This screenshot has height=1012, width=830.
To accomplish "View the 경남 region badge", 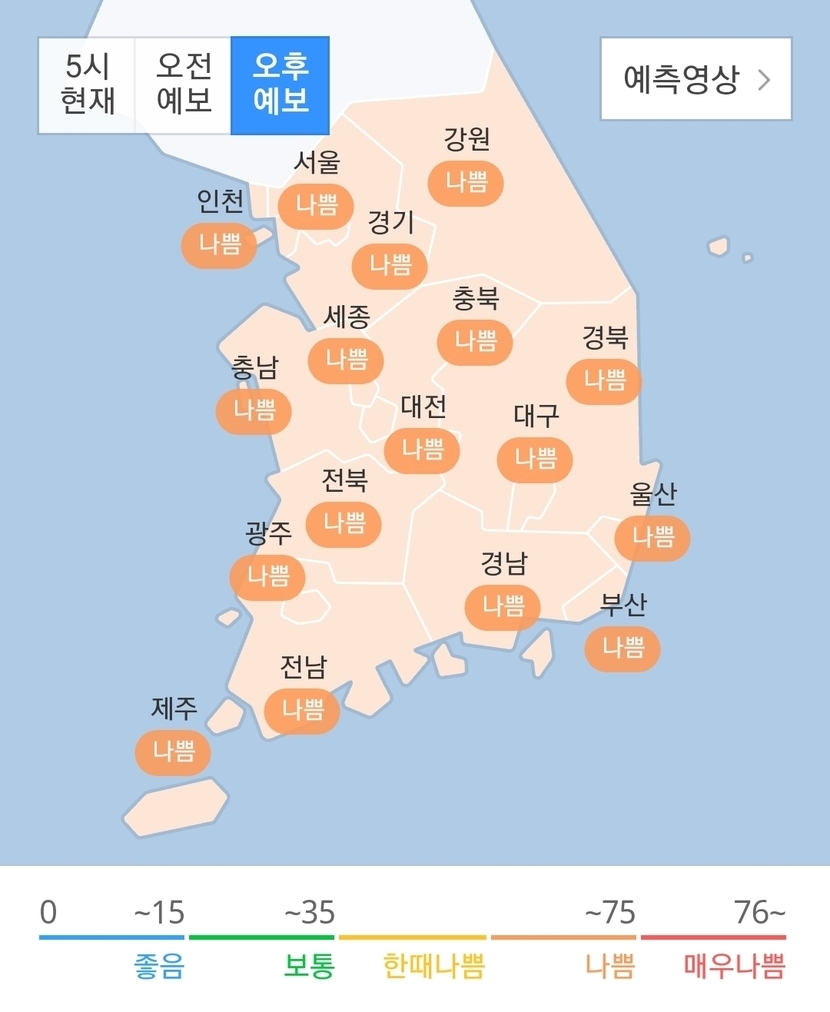I will tap(503, 606).
